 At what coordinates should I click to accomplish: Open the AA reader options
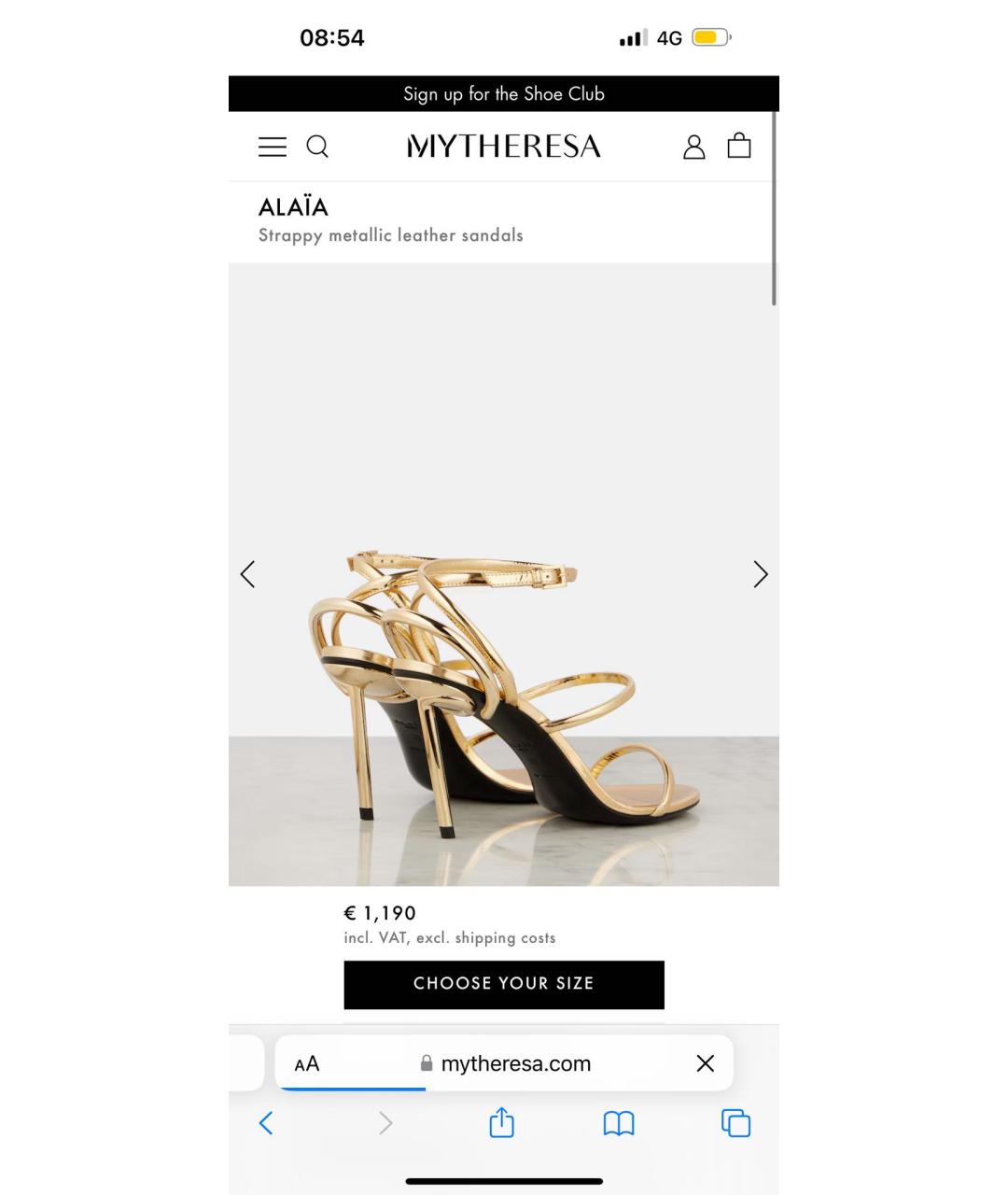click(307, 1064)
